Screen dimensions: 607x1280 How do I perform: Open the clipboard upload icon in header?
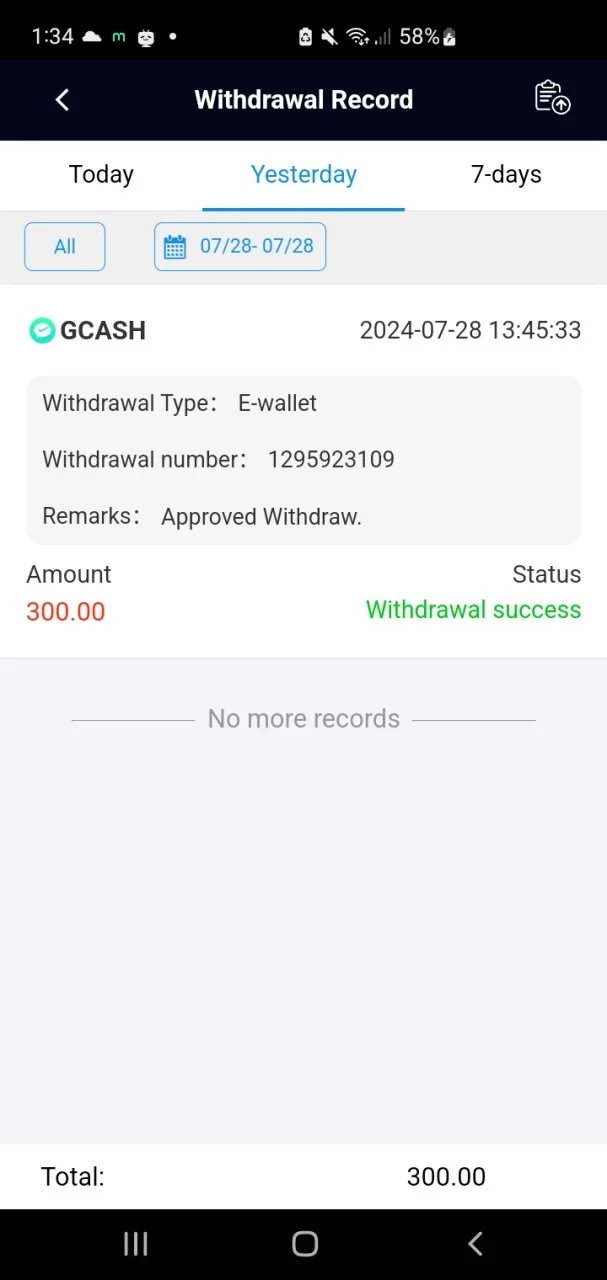(552, 97)
